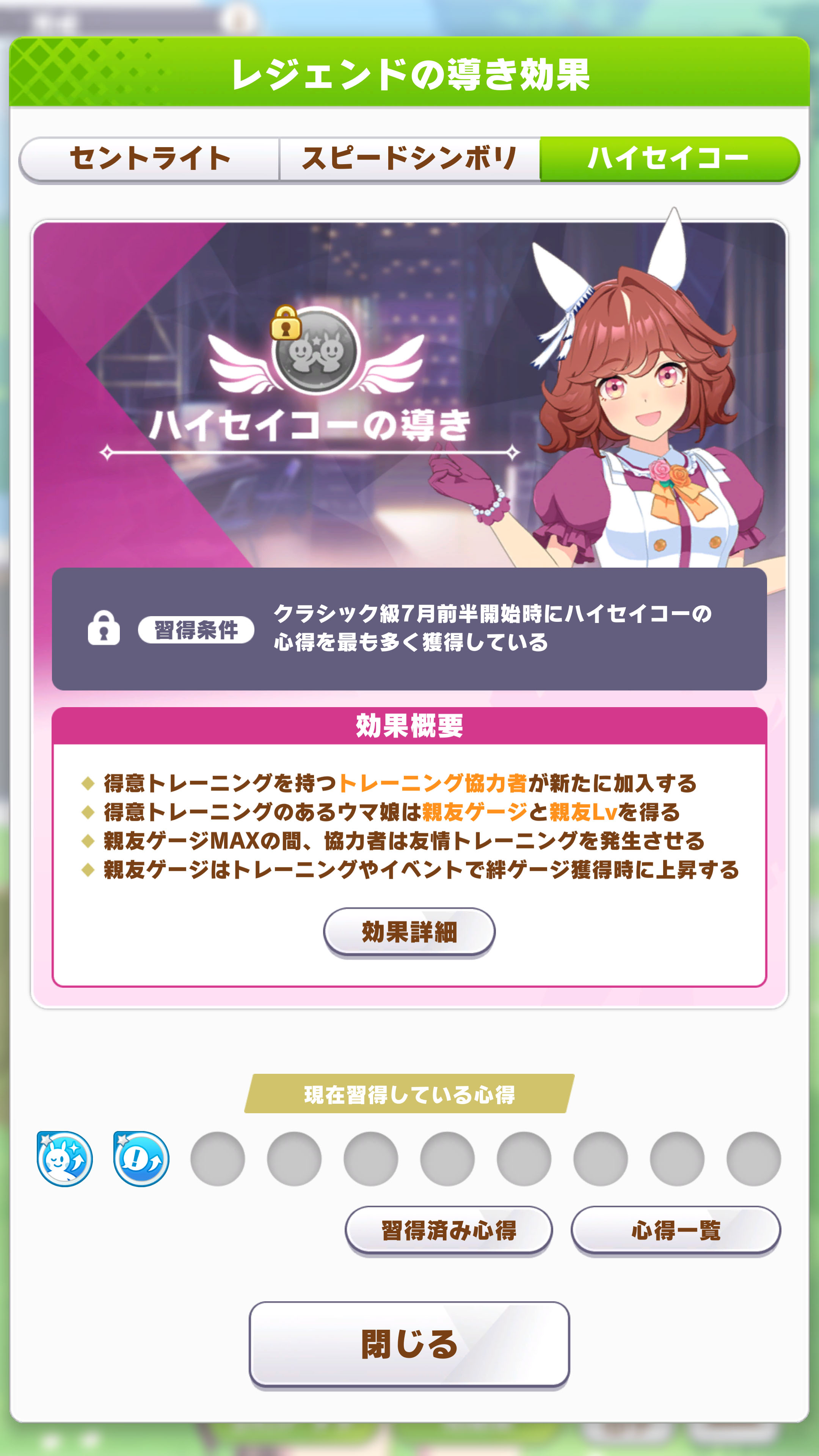Open 習得済み心得 list
The image size is (819, 1456).
point(449,1230)
